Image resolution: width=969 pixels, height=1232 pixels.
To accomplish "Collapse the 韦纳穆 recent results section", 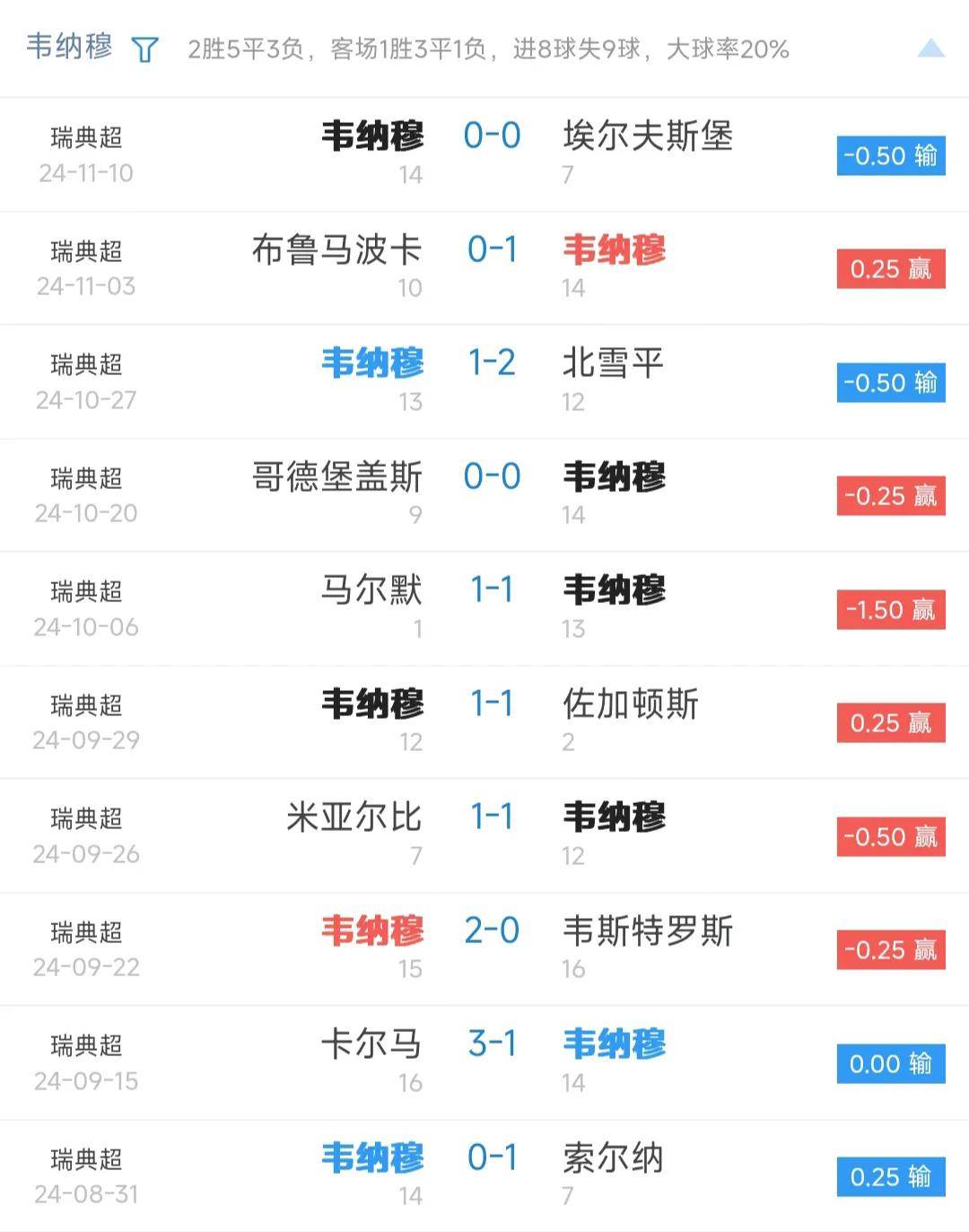I will (x=930, y=48).
